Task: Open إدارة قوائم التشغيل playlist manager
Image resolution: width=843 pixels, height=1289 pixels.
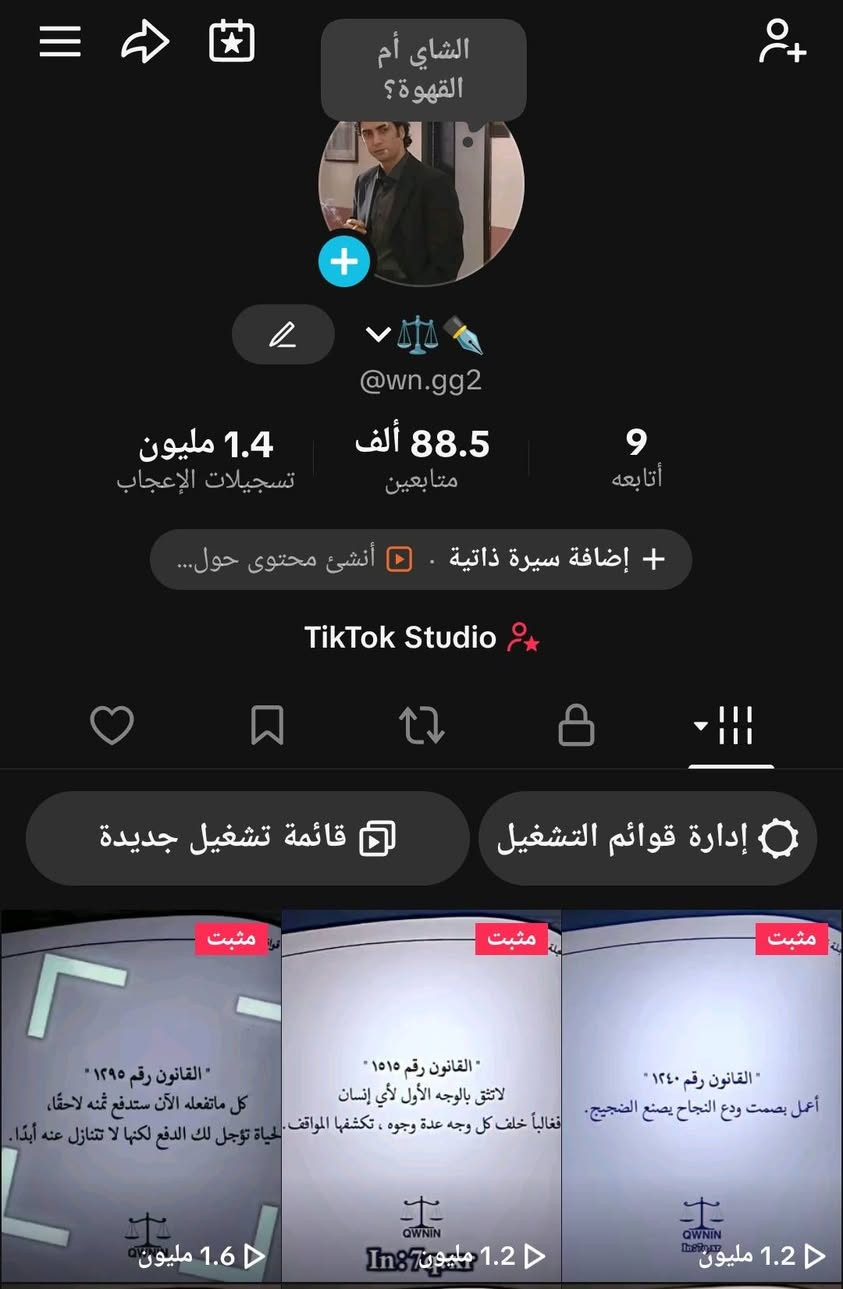Action: point(648,838)
